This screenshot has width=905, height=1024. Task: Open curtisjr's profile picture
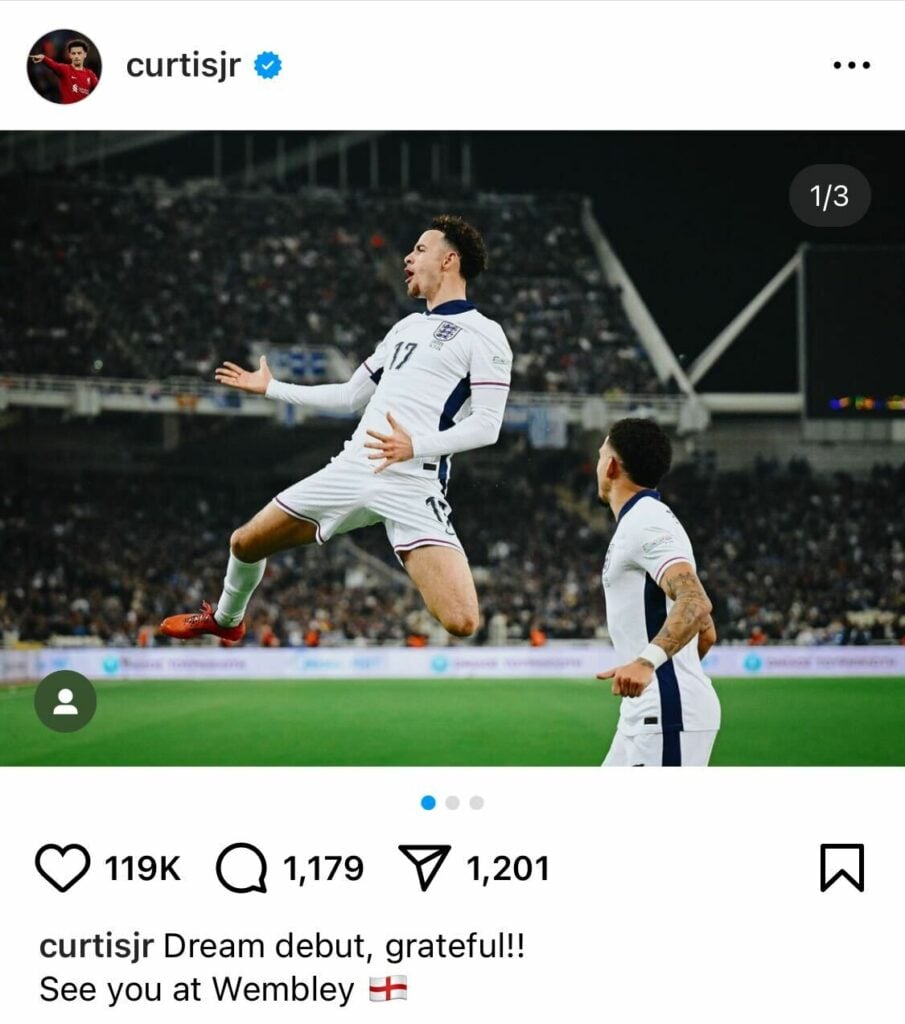coord(64,66)
